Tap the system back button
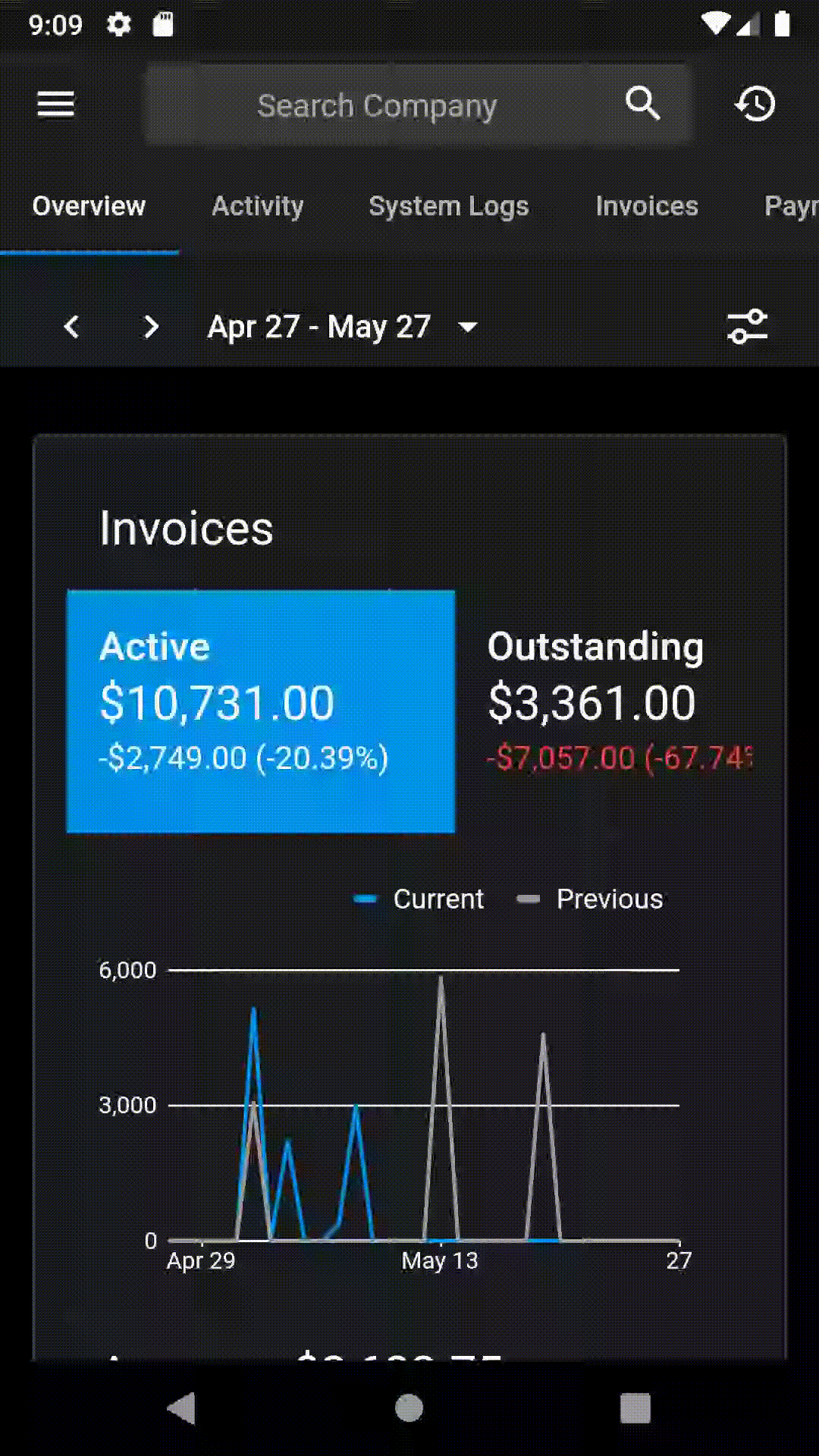This screenshot has width=819, height=1456. tap(182, 1408)
